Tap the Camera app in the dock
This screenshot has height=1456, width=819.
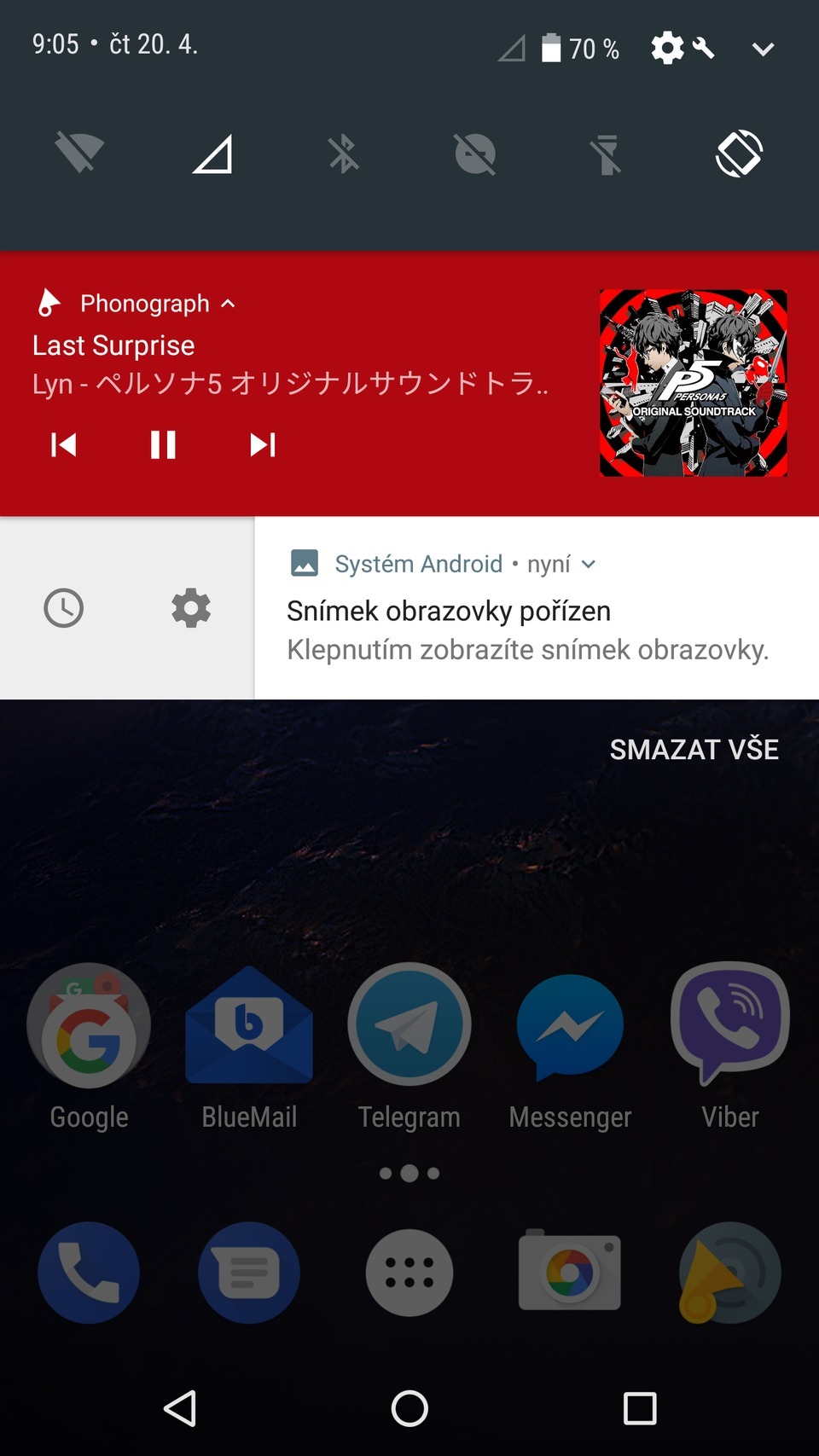pos(569,1272)
